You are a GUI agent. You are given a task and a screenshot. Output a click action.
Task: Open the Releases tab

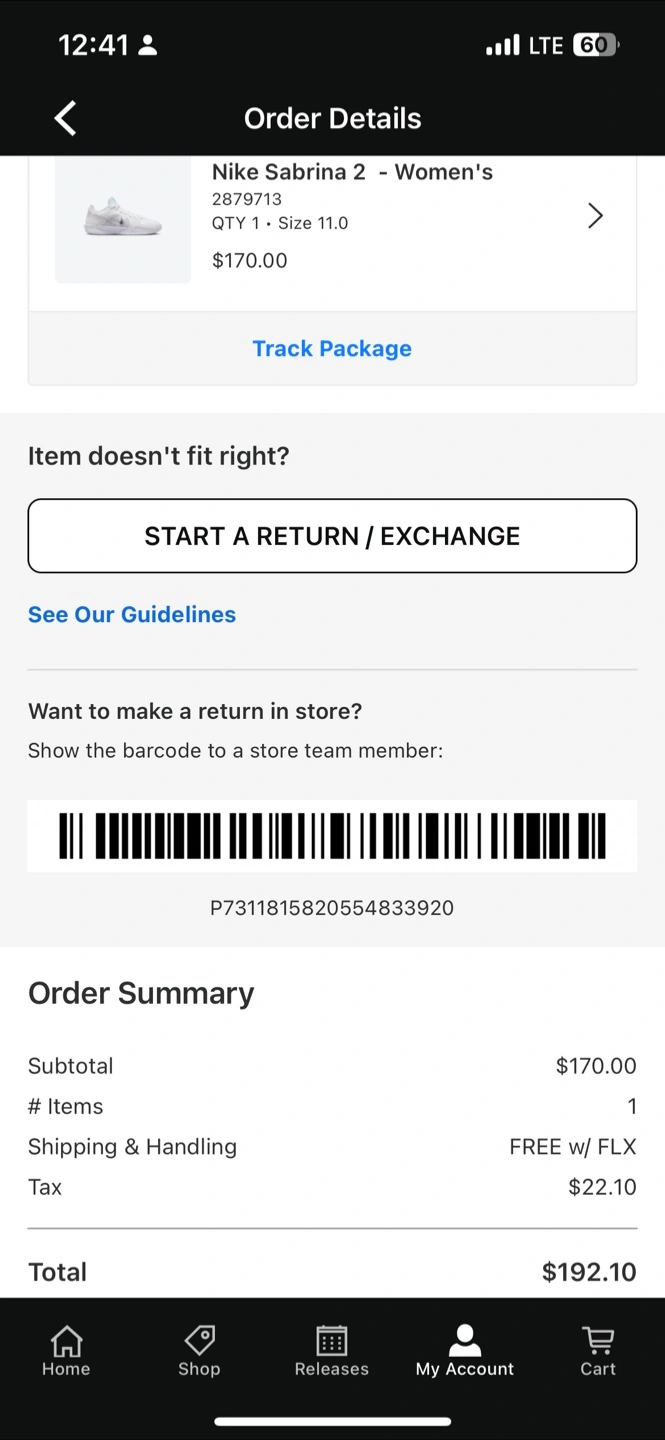tap(332, 1351)
